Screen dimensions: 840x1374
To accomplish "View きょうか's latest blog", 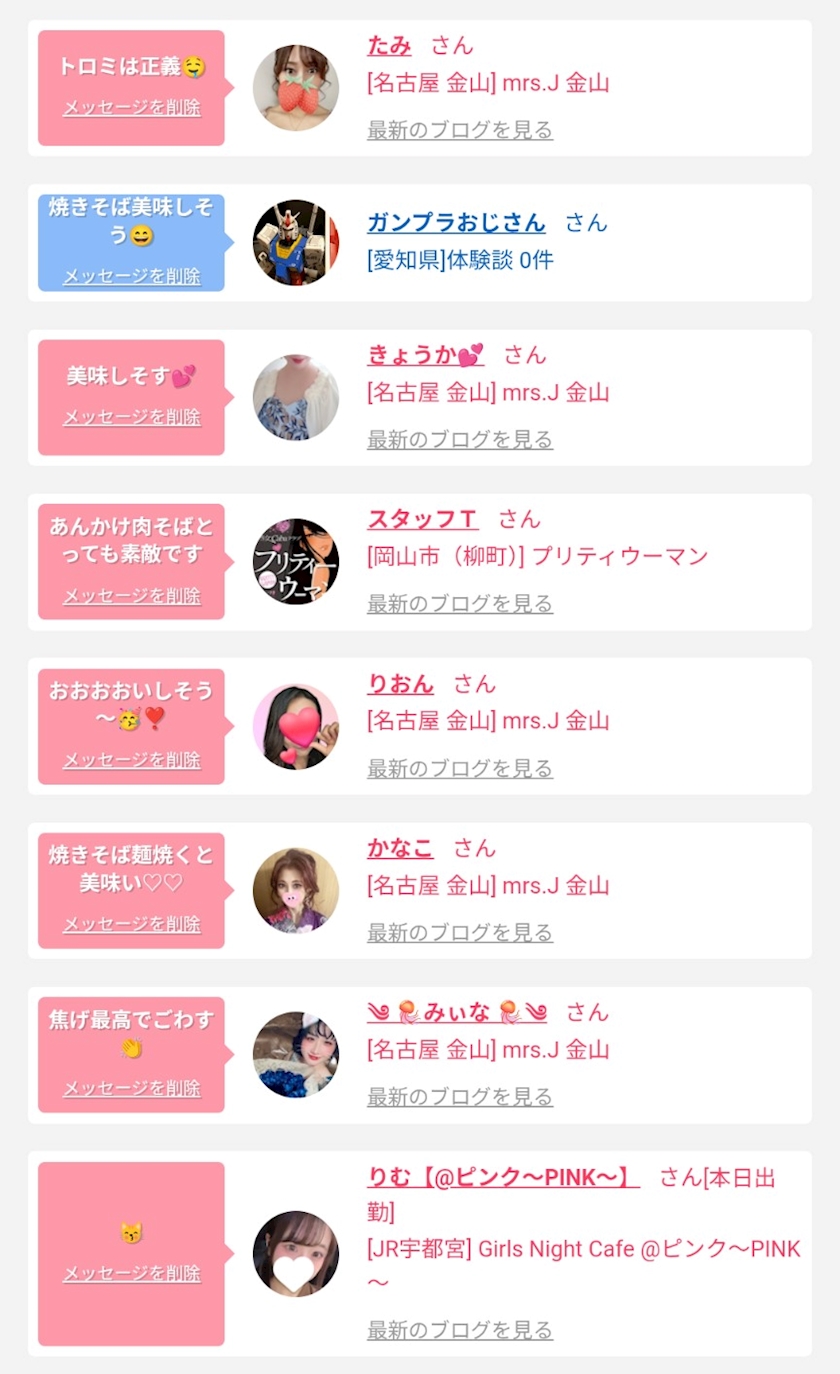I will [x=459, y=439].
